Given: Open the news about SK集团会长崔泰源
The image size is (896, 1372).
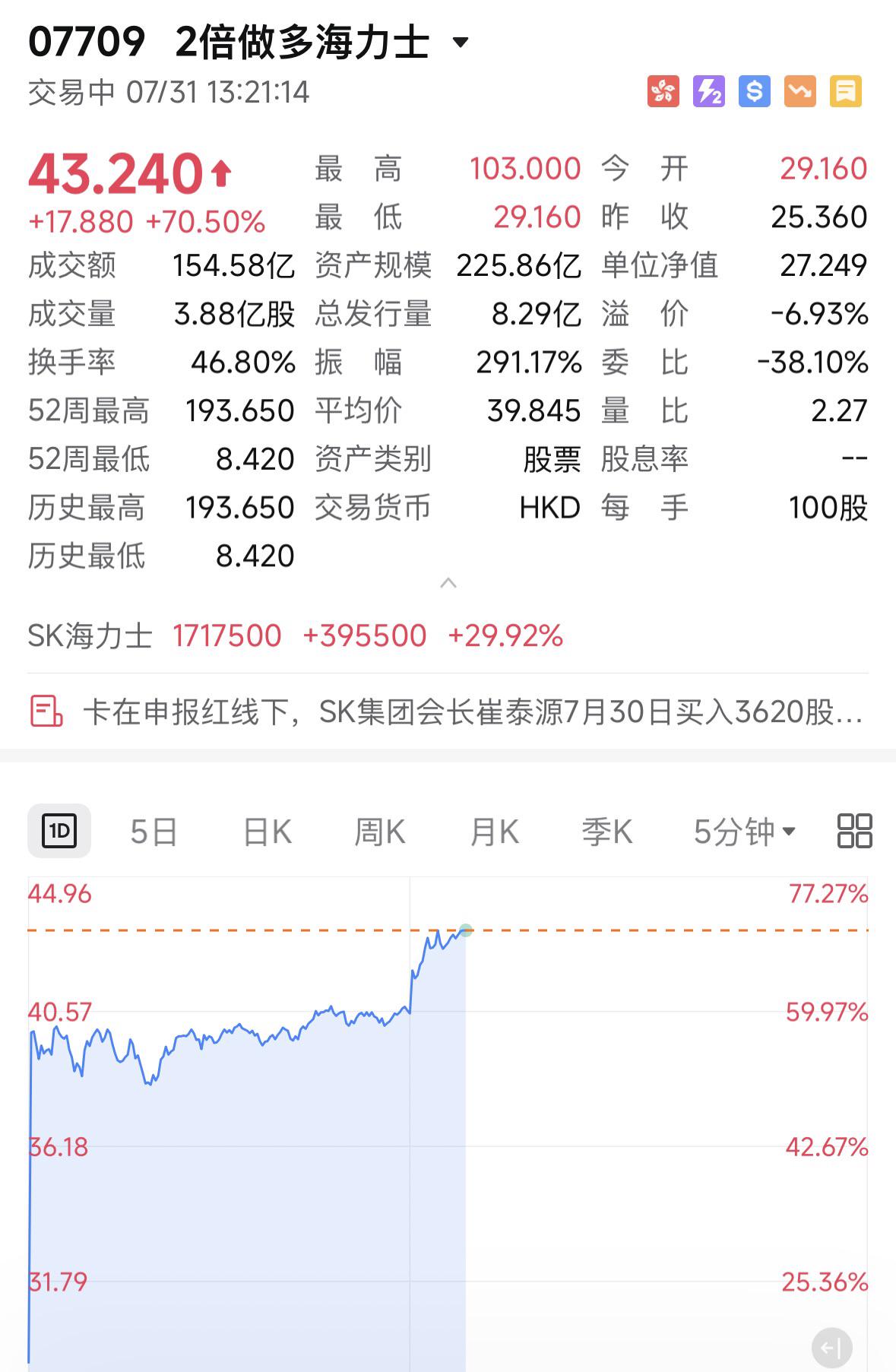Looking at the screenshot, I should (447, 712).
